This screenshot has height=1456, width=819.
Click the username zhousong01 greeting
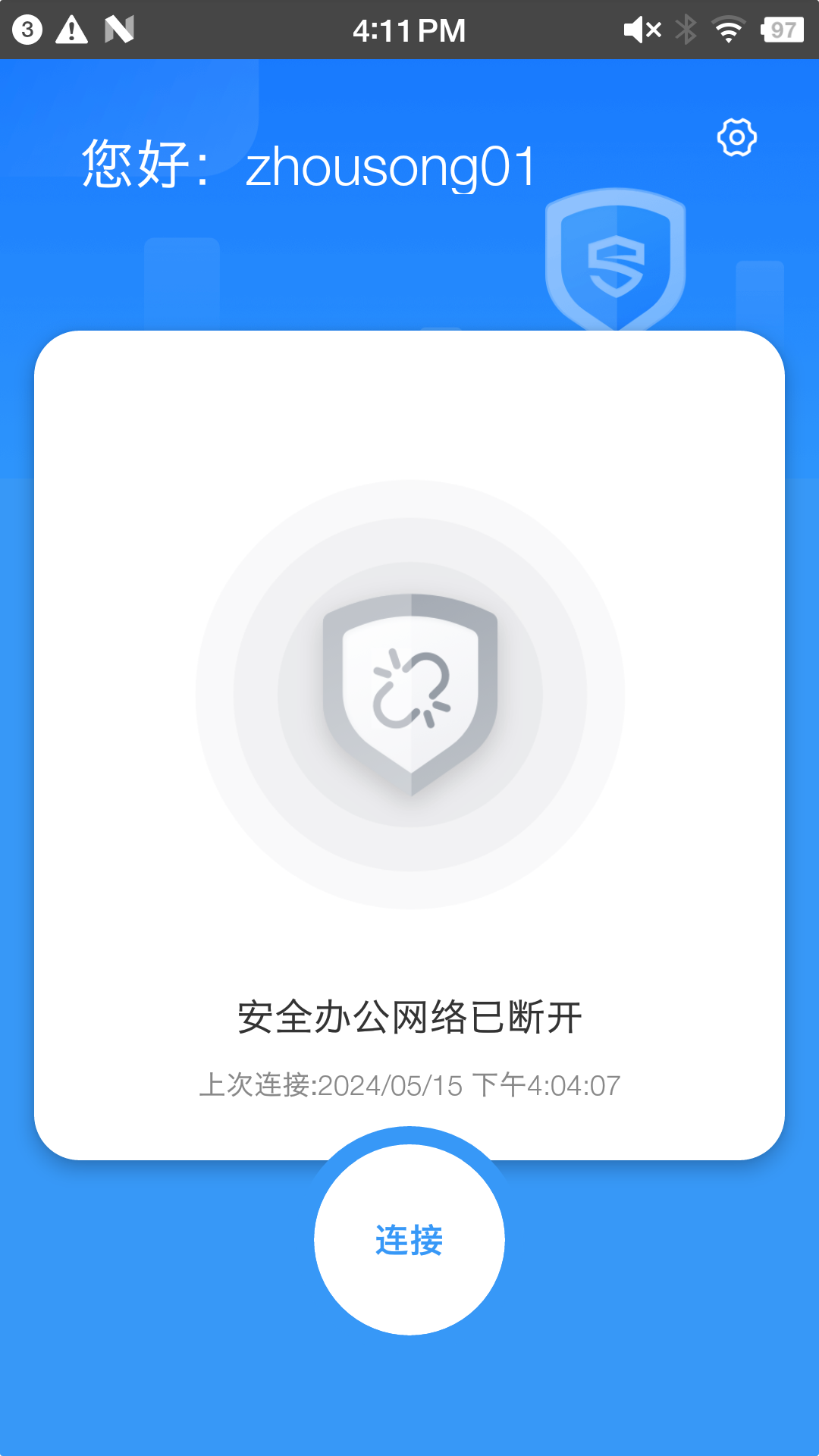[391, 165]
